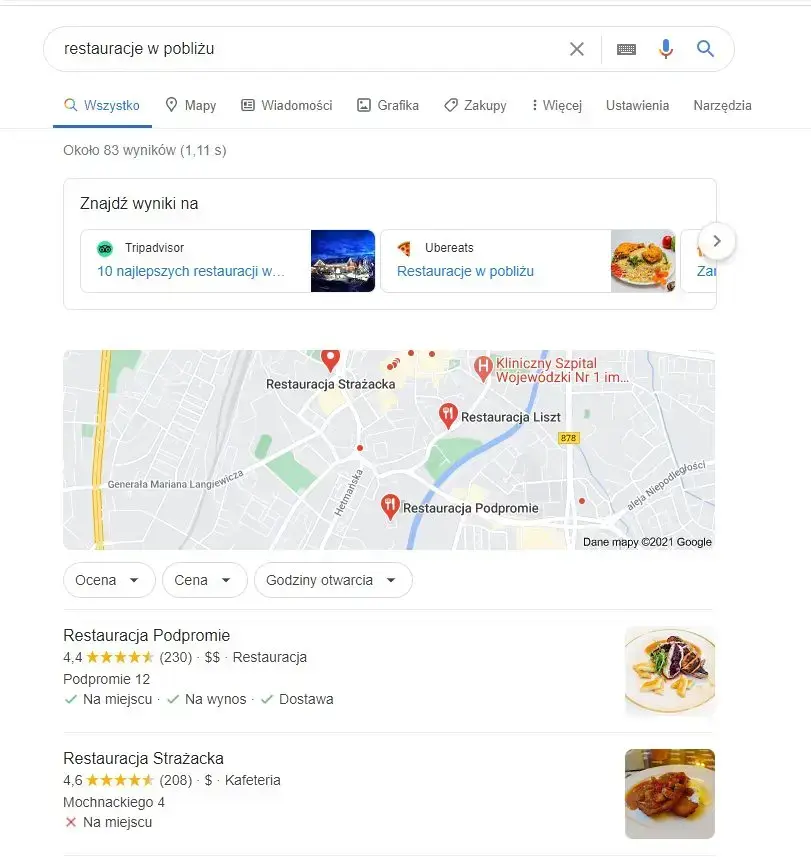Open Narzędzia search tools
This screenshot has height=865, width=811.
pos(722,105)
